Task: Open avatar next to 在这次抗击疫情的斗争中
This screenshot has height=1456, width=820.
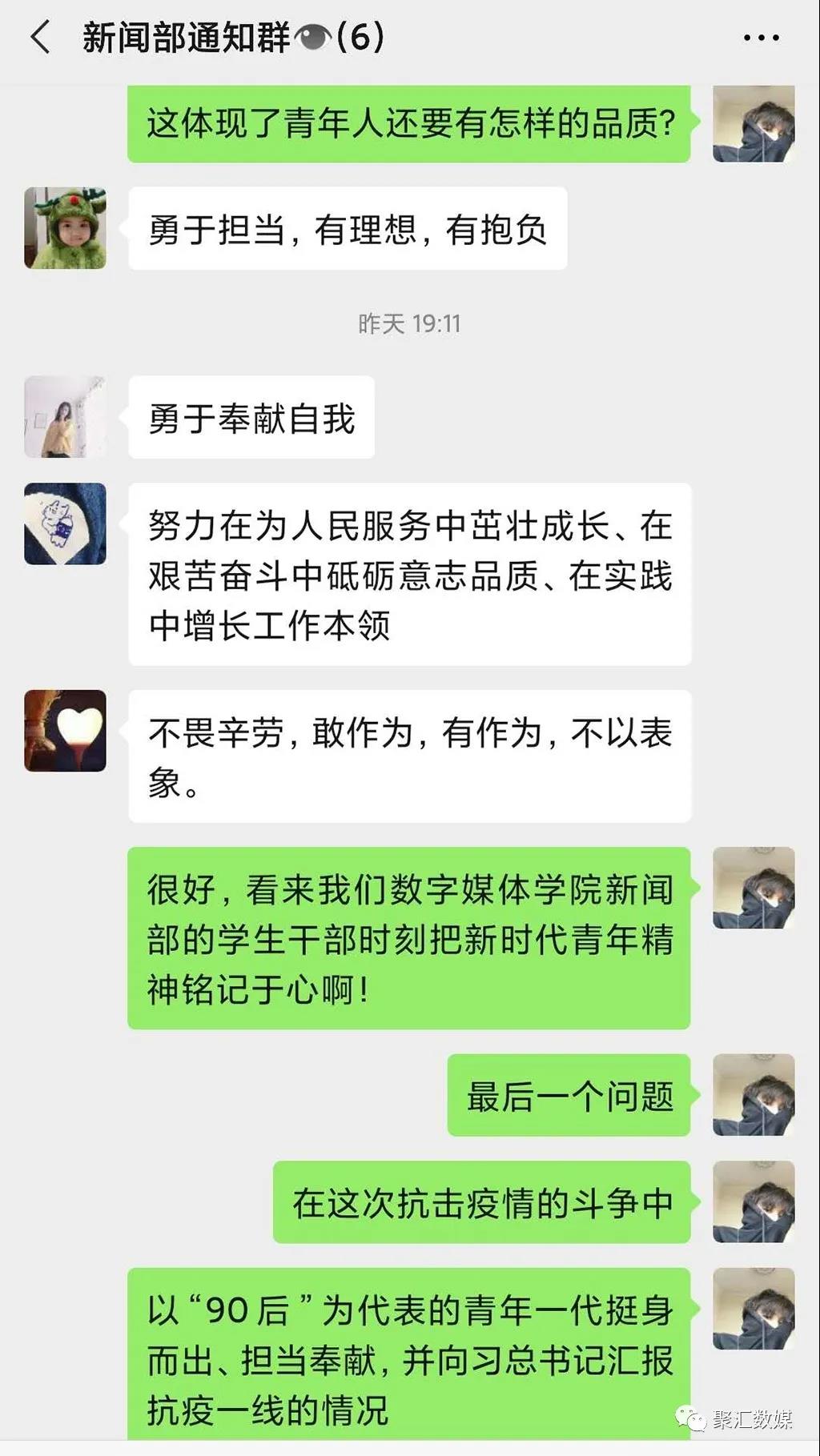Action: [x=754, y=1201]
